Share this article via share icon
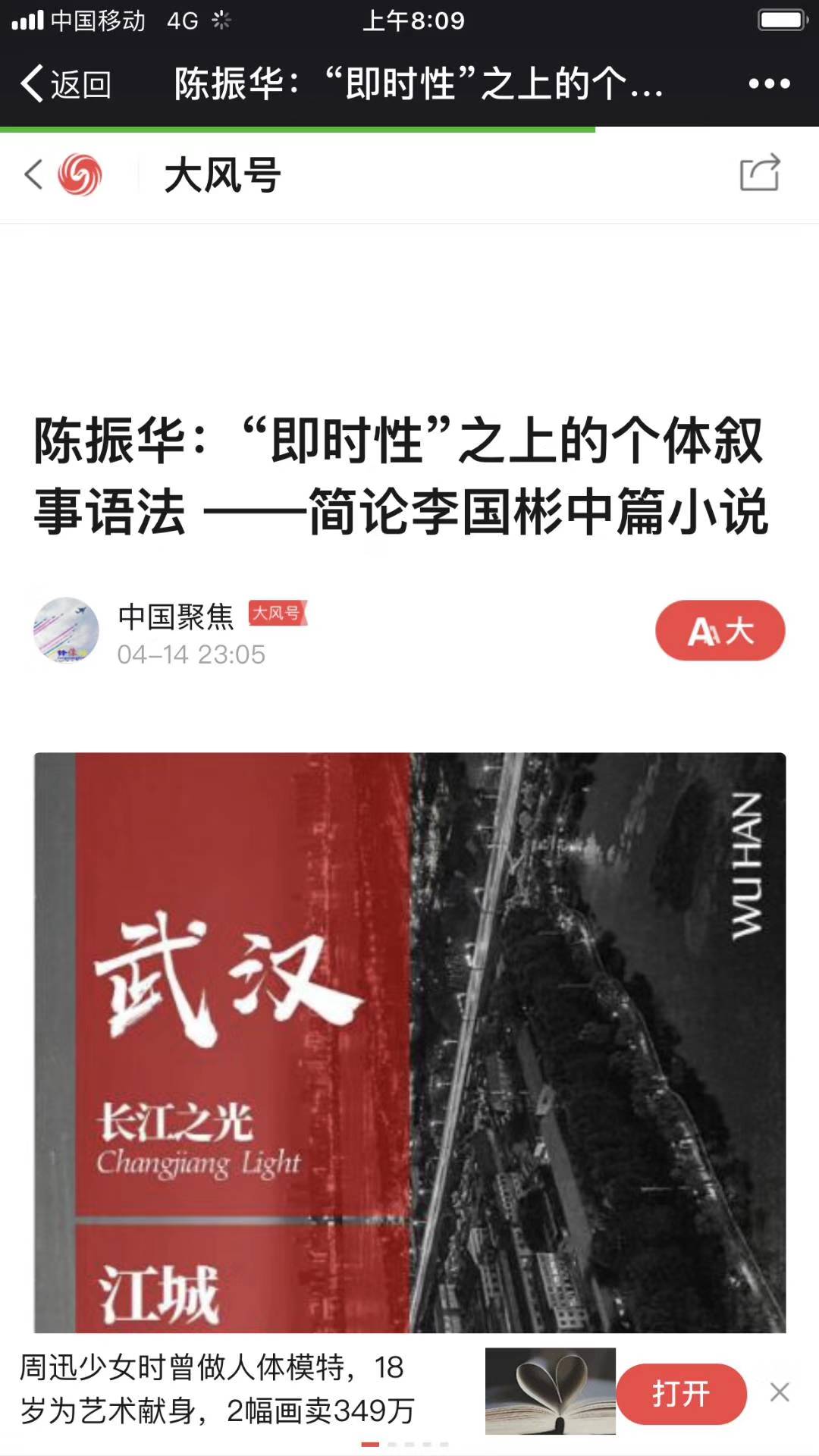This screenshot has height=1456, width=819. 760,173
